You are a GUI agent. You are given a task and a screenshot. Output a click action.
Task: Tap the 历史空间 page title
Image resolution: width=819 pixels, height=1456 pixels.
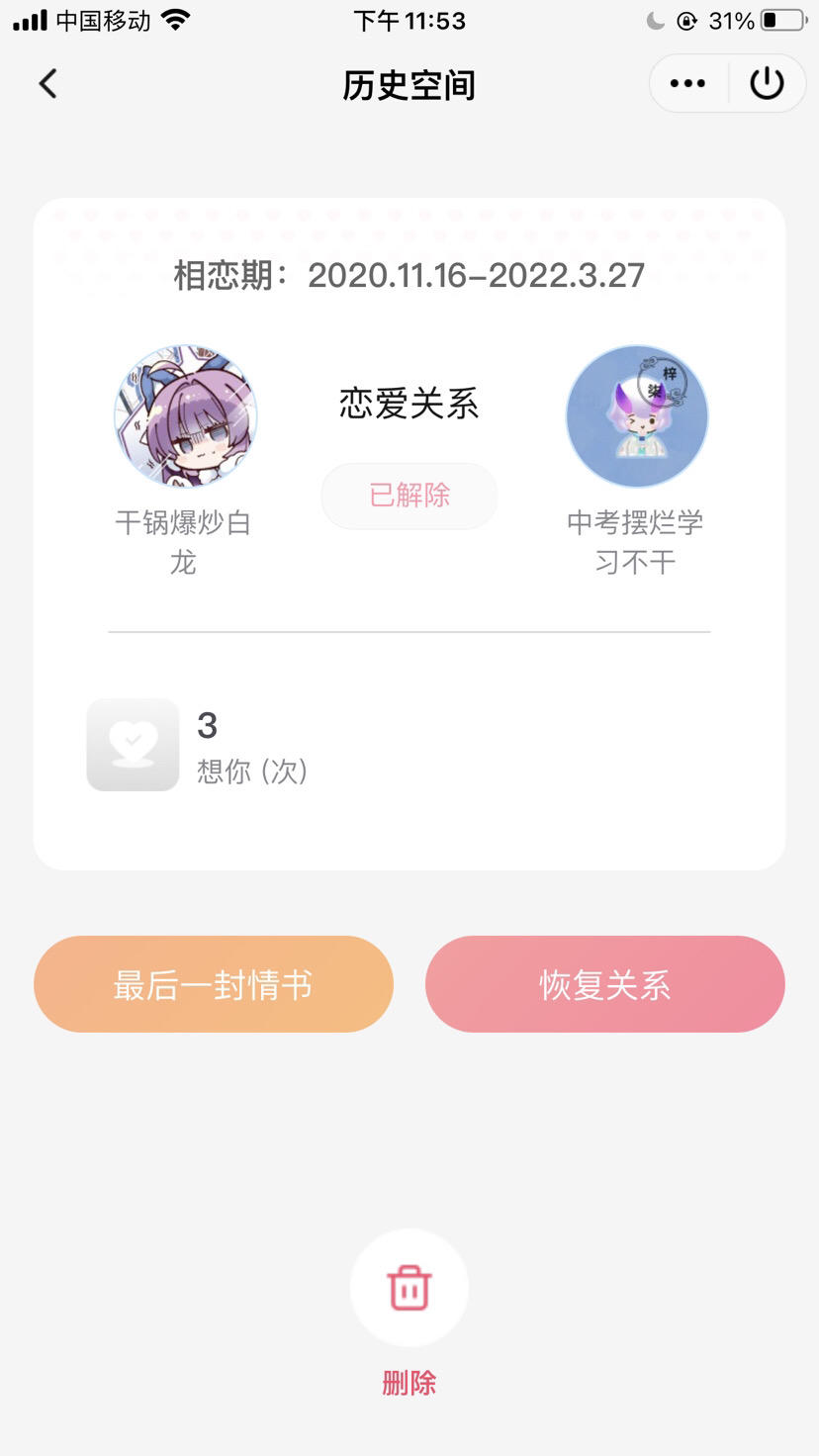[409, 85]
